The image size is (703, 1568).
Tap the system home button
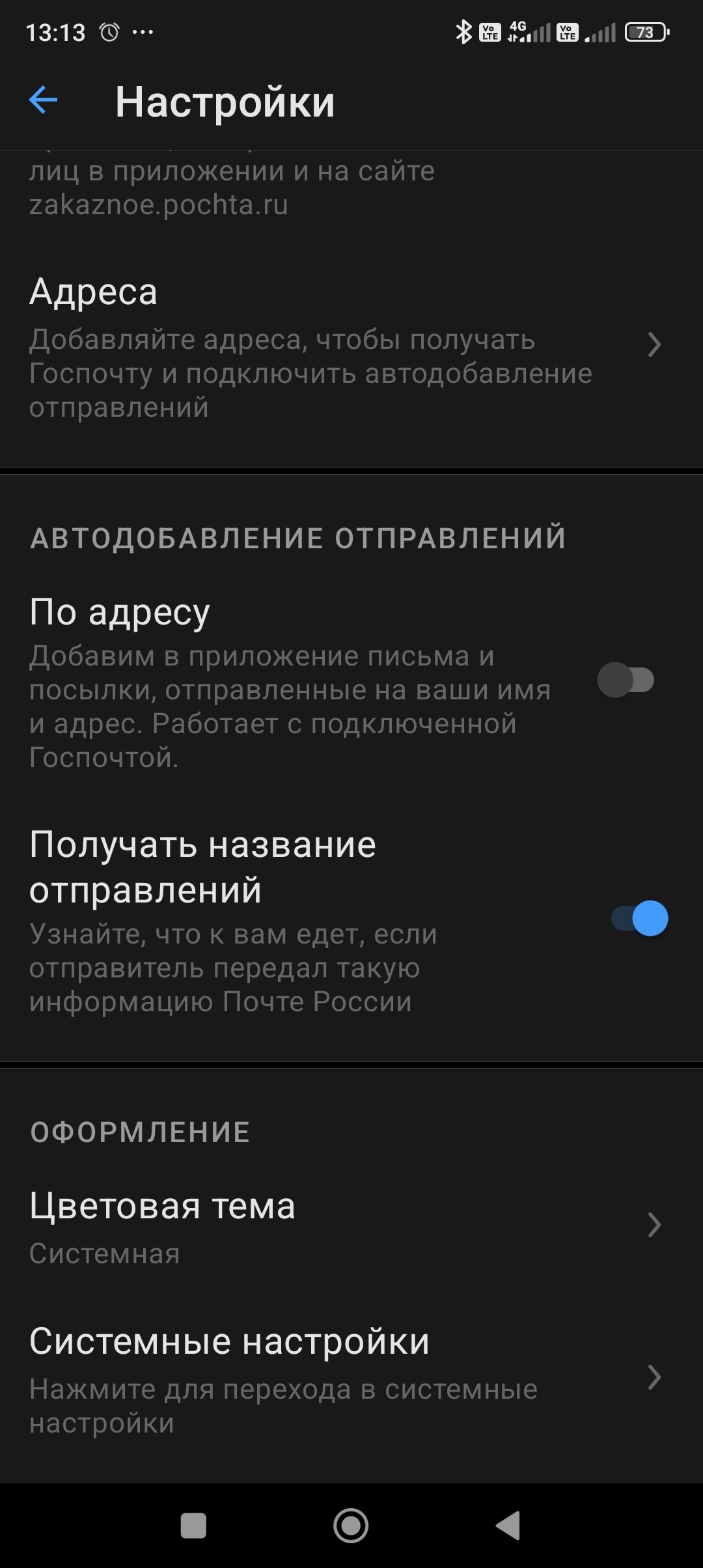[x=351, y=1526]
